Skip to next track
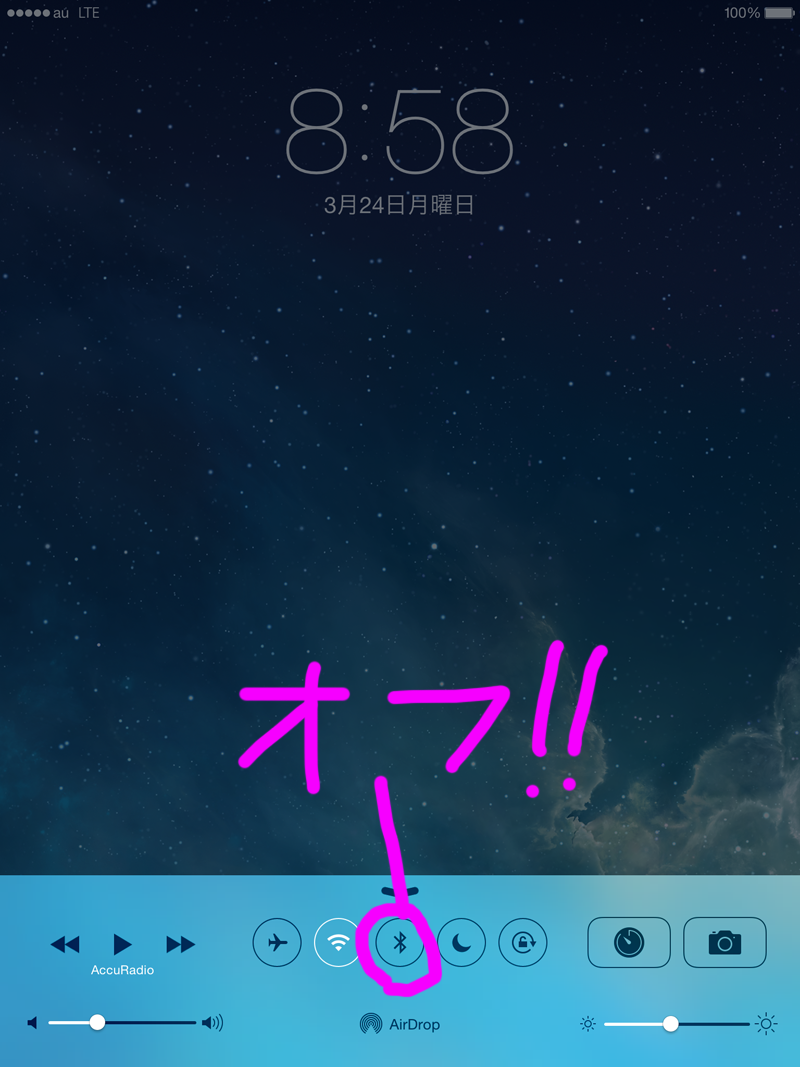This screenshot has width=800, height=1067. (181, 944)
